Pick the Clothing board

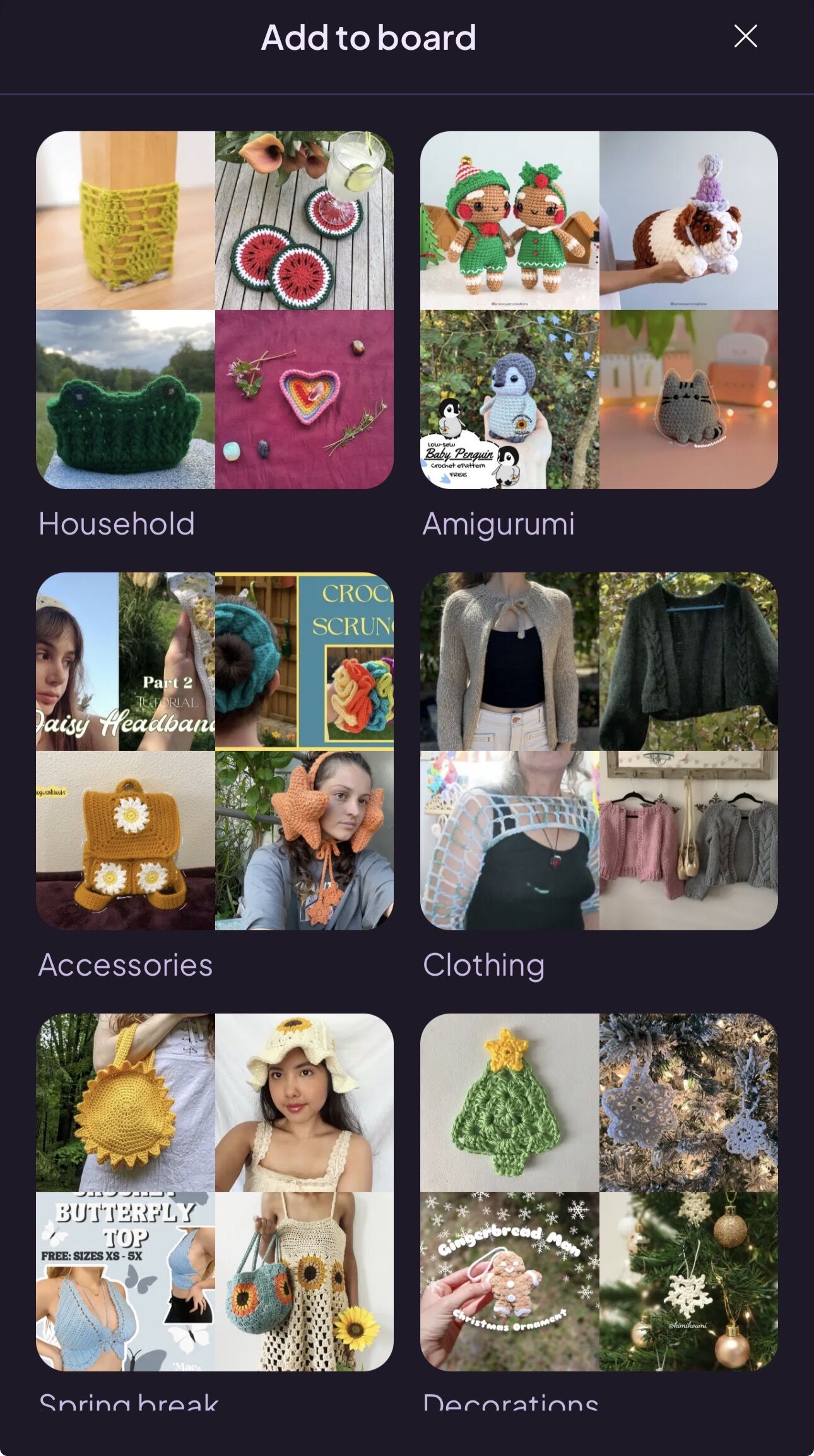click(599, 751)
